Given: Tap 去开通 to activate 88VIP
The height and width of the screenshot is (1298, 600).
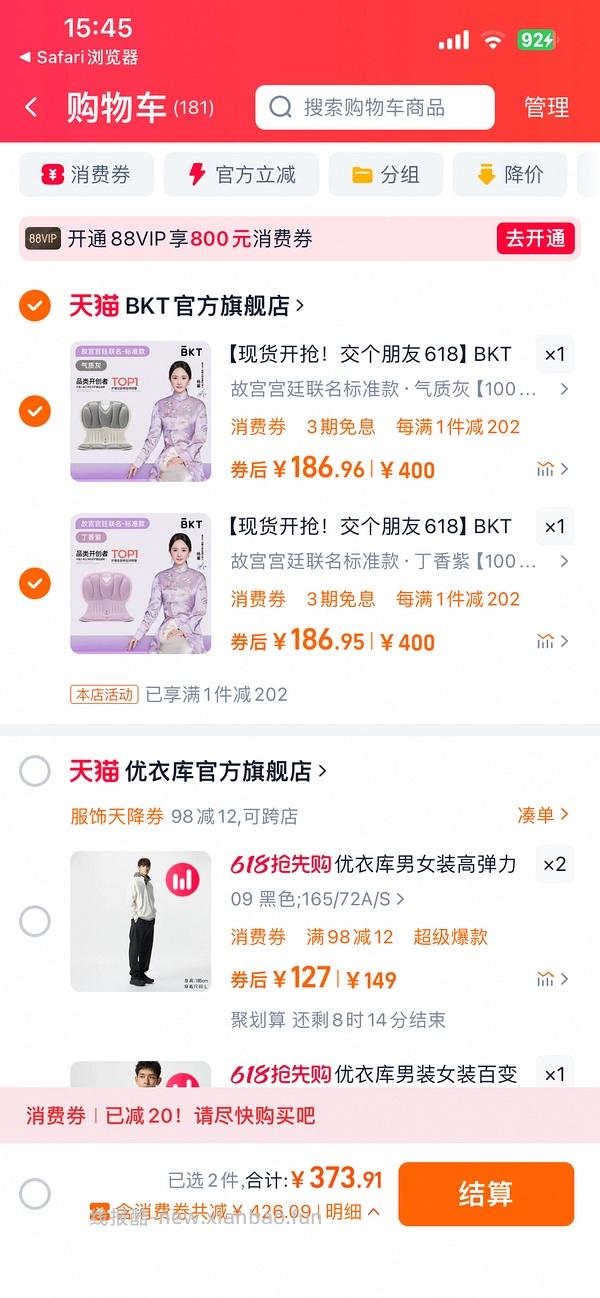Looking at the screenshot, I should (x=537, y=238).
